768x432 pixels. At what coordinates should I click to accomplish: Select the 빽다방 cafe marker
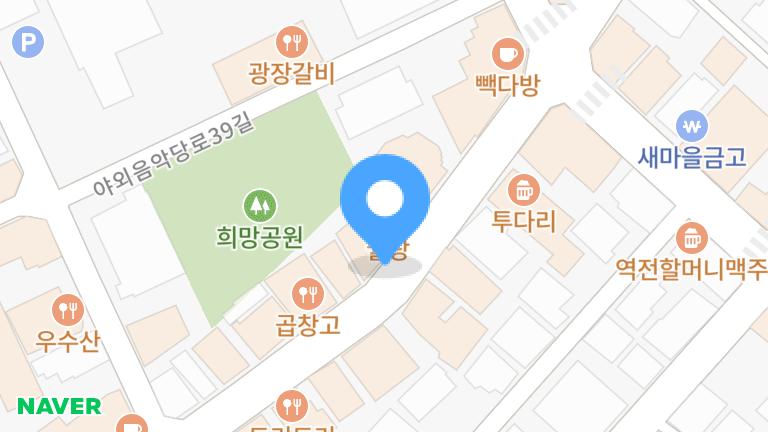(508, 53)
